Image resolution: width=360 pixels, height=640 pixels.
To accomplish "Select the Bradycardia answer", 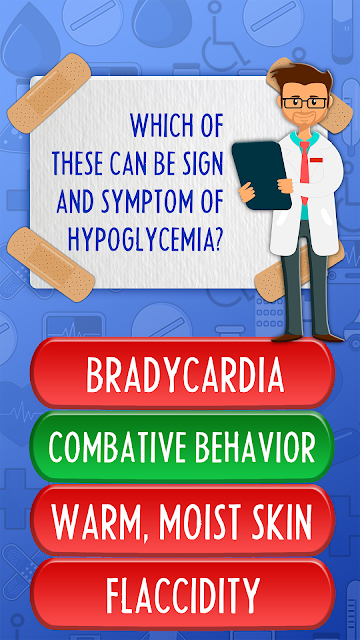I will click(x=182, y=373).
